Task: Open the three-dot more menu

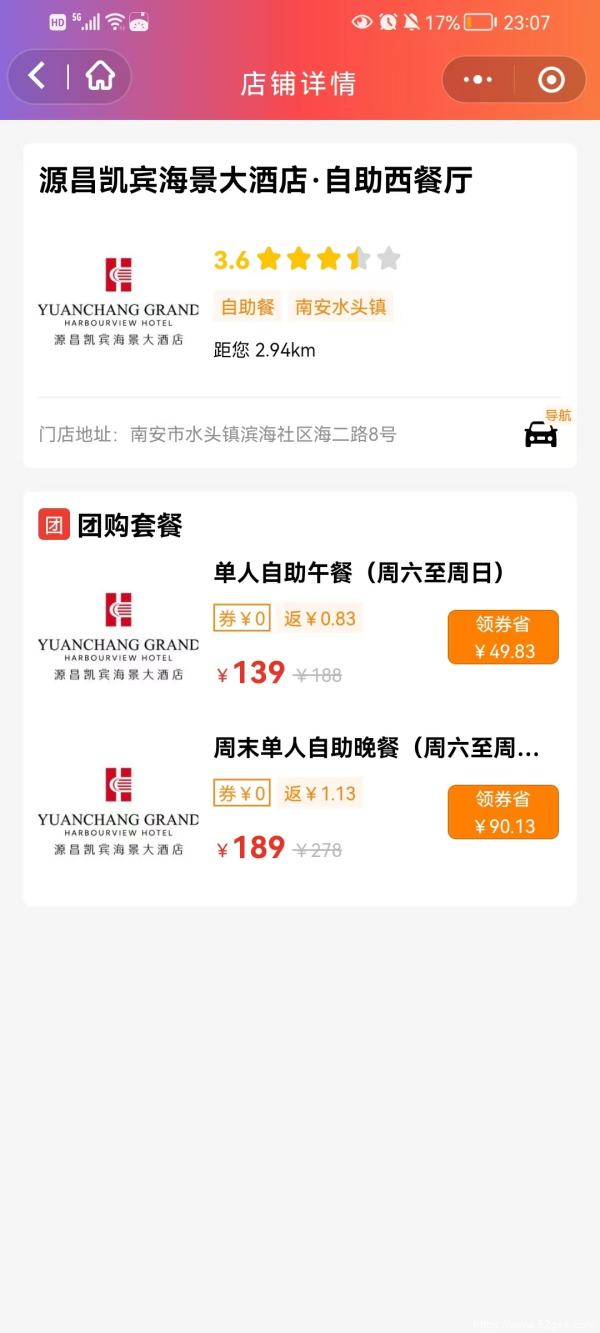Action: pyautogui.click(x=479, y=80)
